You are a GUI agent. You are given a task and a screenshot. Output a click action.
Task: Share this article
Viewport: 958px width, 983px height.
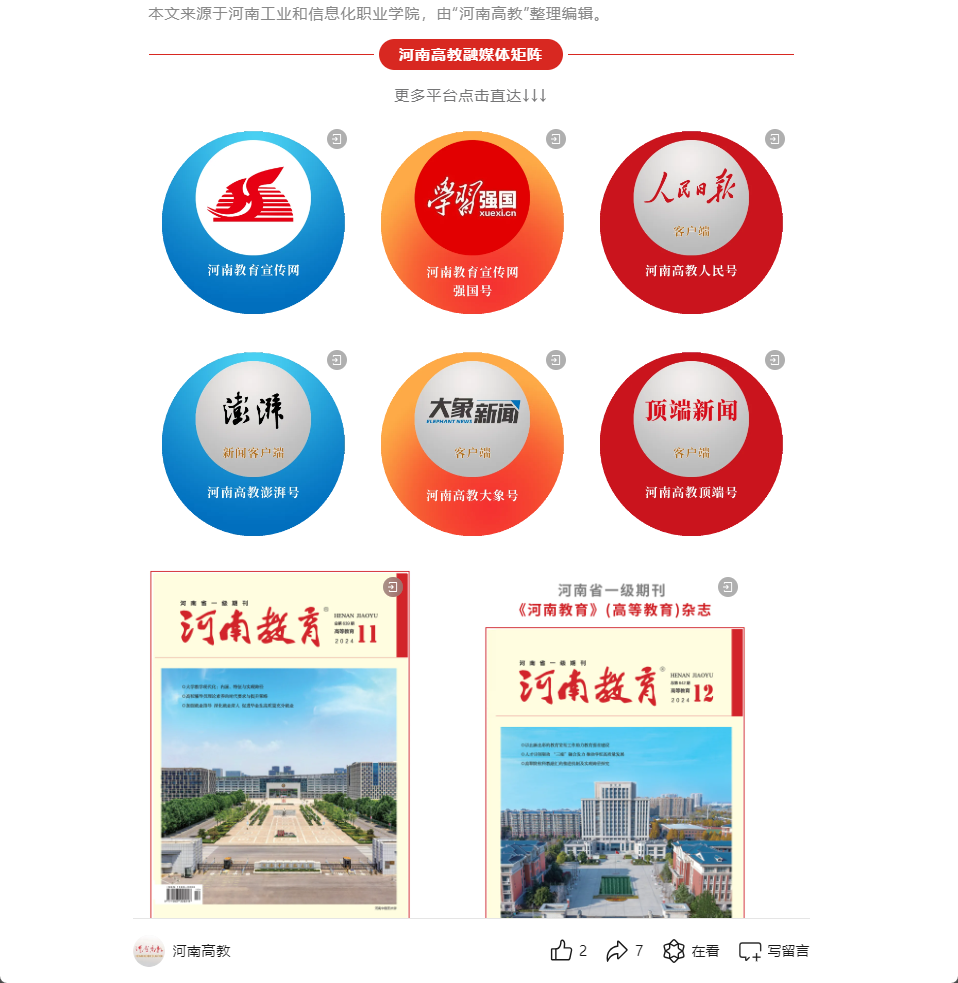pos(617,951)
